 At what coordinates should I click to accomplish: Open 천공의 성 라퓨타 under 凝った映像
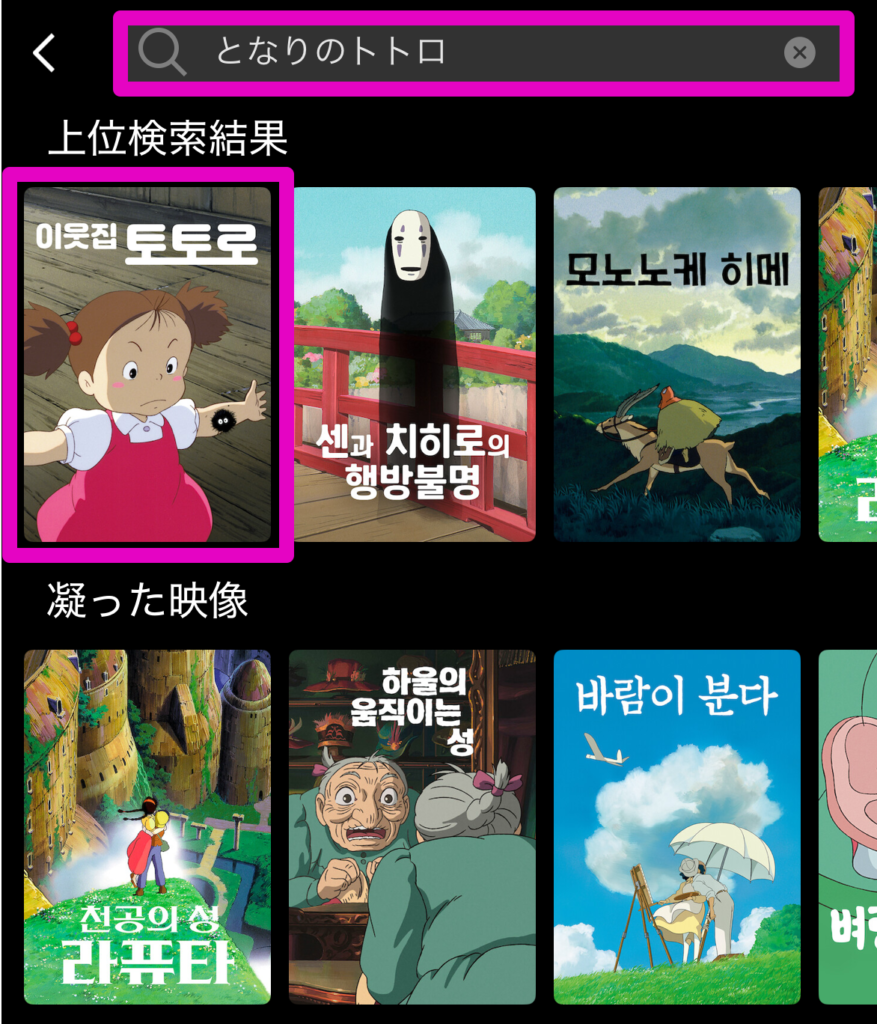[x=148, y=827]
